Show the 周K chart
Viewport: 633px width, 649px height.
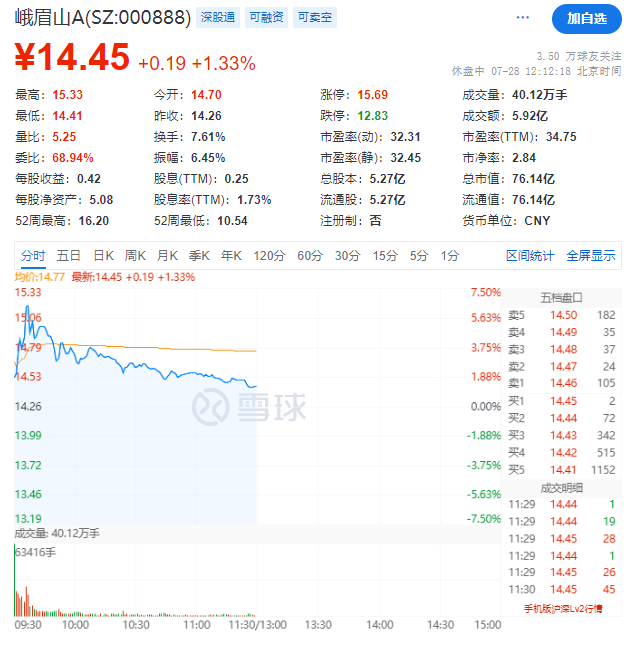pos(135,256)
